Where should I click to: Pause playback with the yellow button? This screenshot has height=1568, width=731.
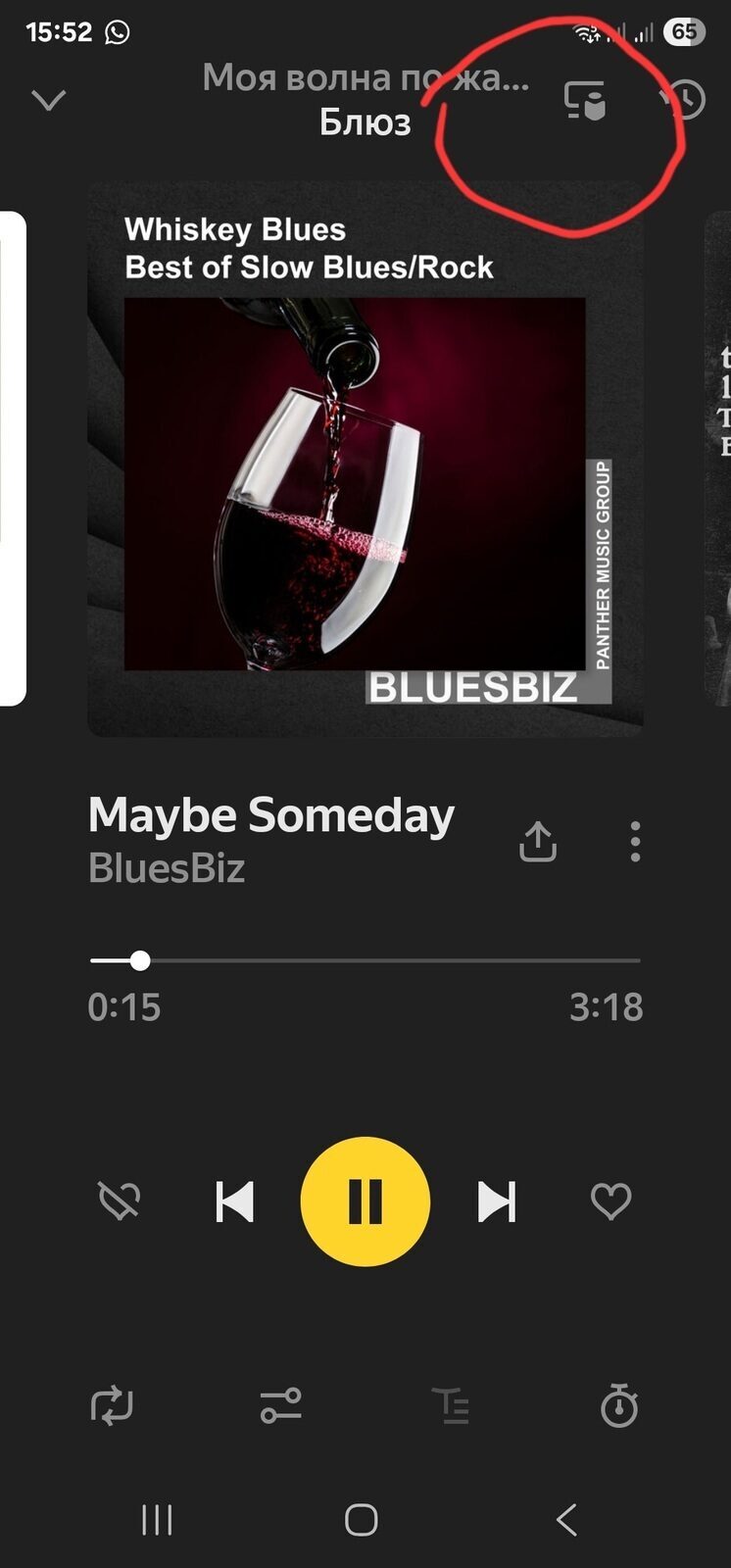click(x=365, y=1201)
